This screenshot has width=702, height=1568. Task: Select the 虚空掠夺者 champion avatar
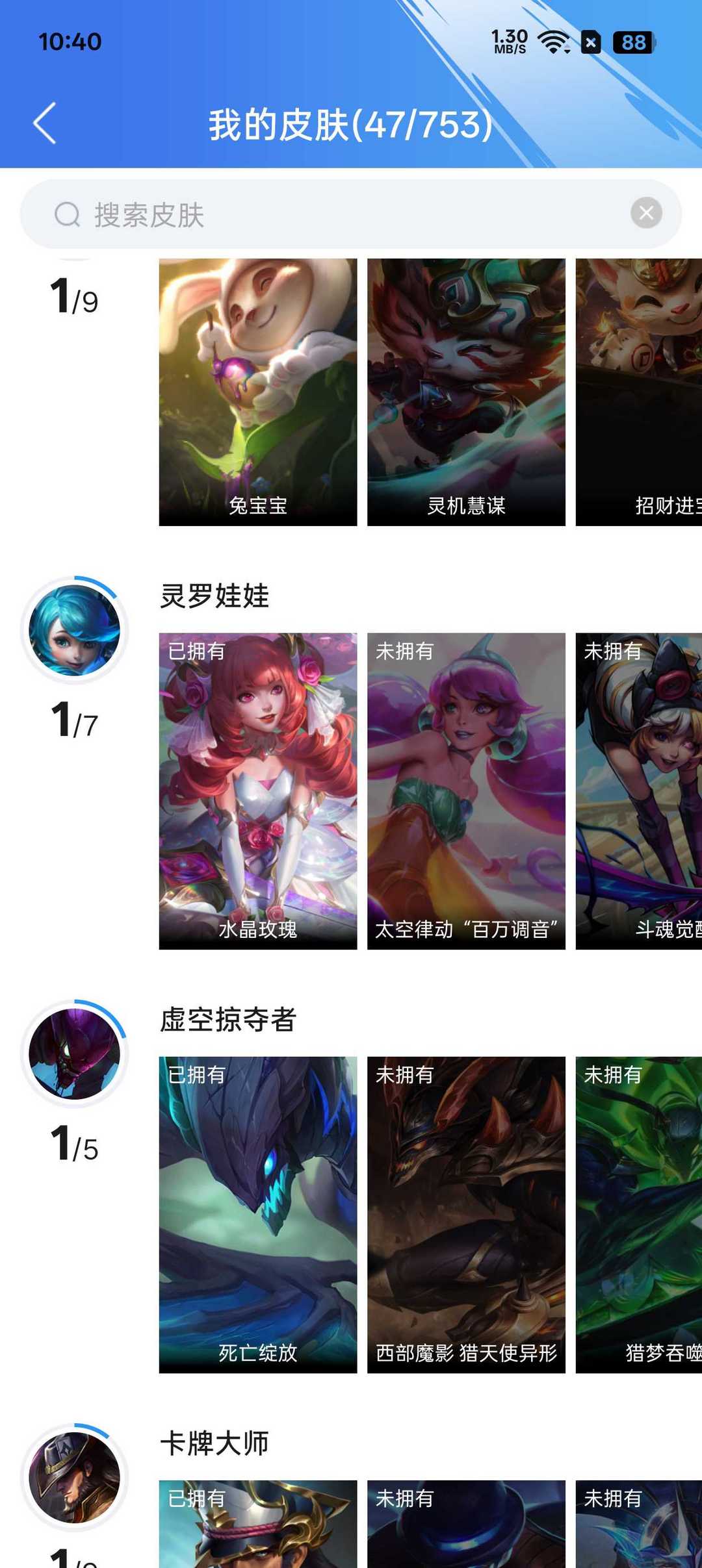(x=74, y=1054)
